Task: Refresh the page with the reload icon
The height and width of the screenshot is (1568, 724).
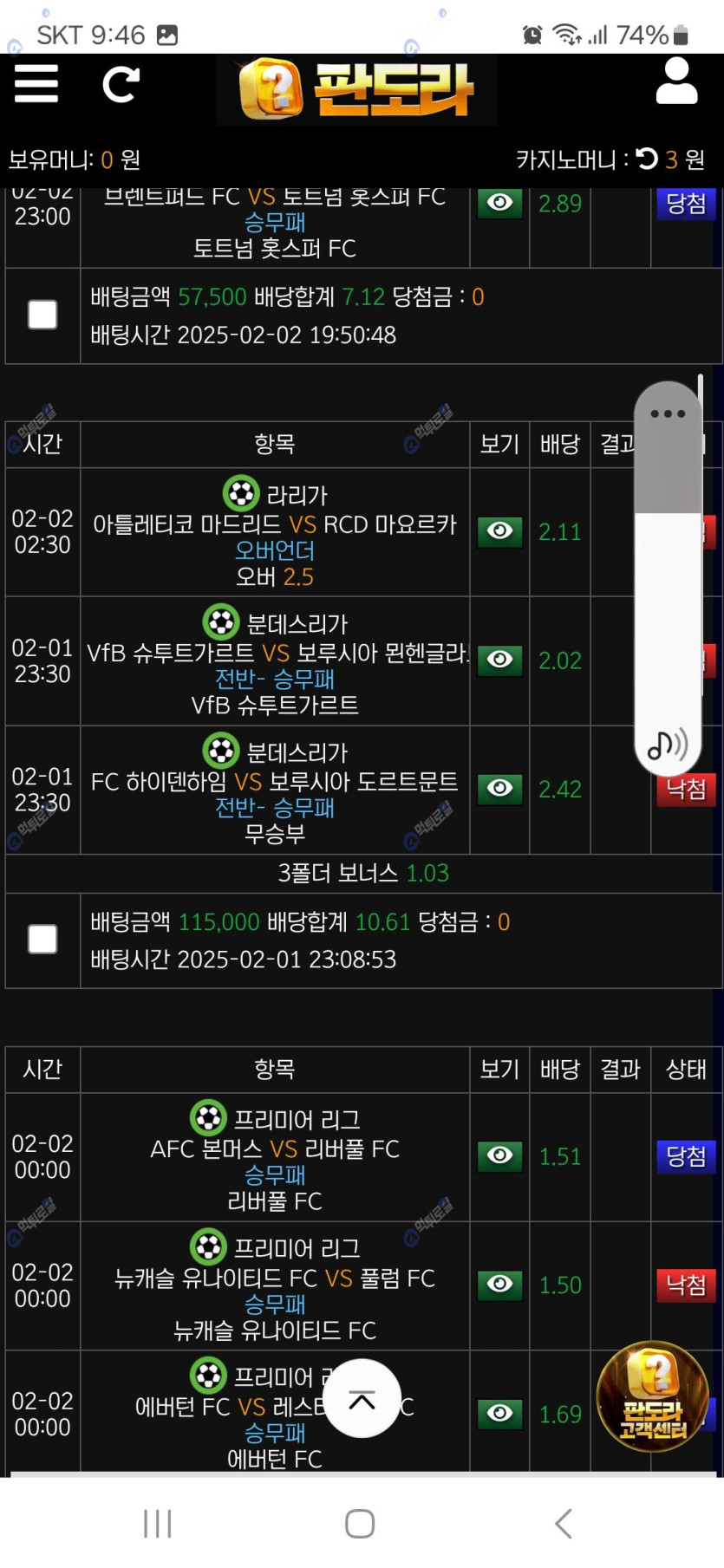Action: tap(121, 84)
